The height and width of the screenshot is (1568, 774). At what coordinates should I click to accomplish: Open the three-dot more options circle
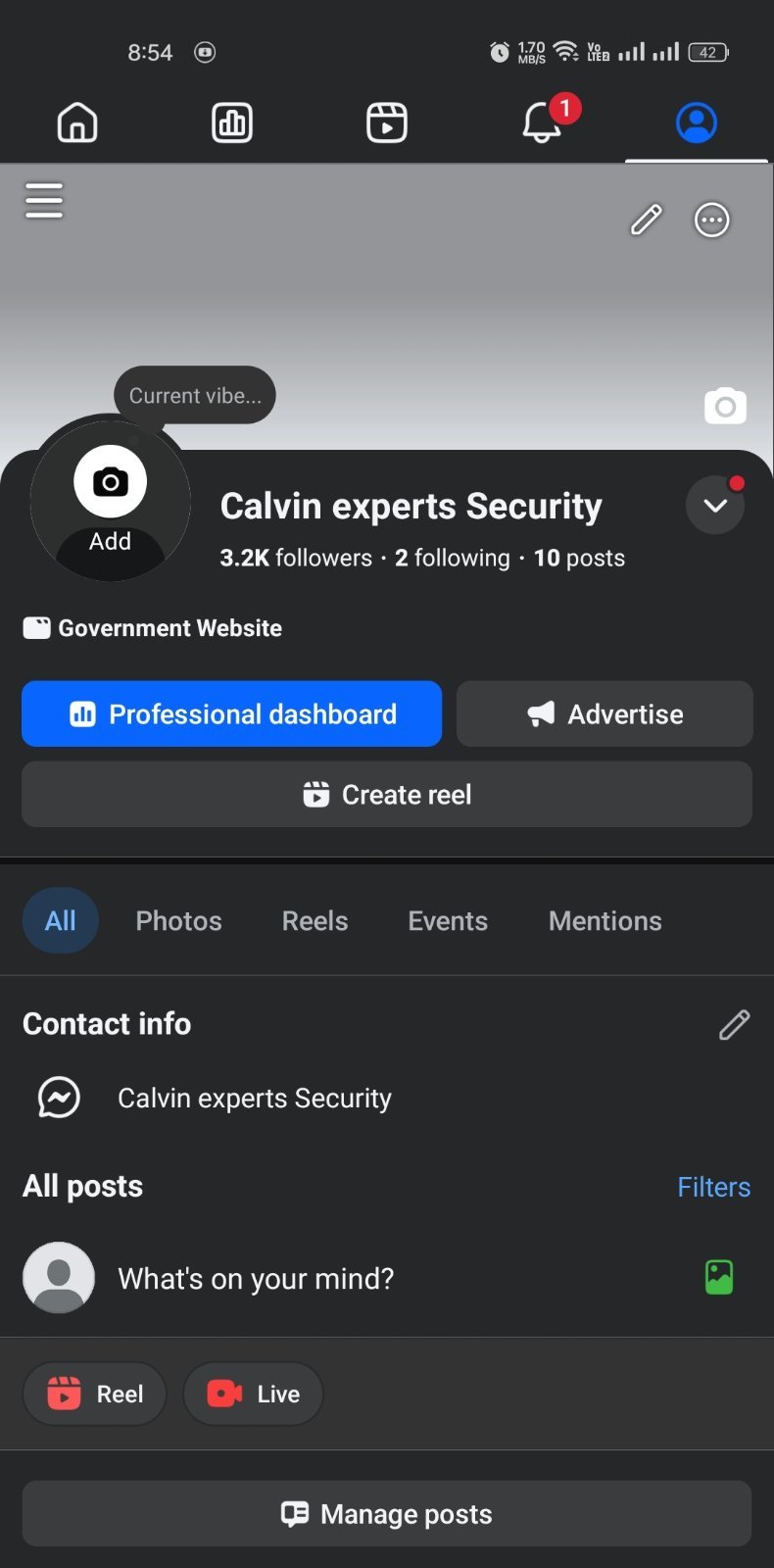[712, 220]
